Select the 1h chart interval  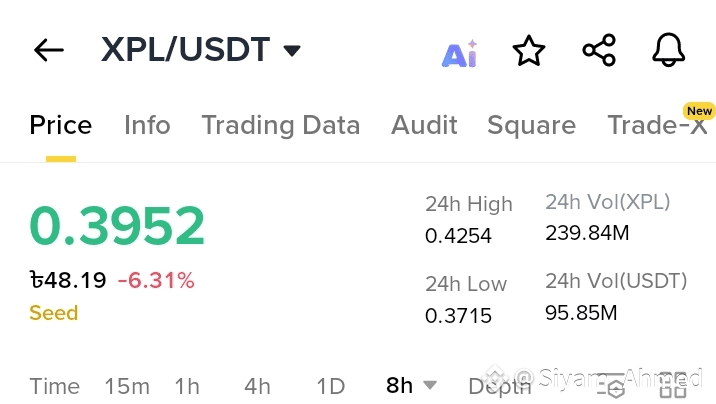click(x=187, y=387)
